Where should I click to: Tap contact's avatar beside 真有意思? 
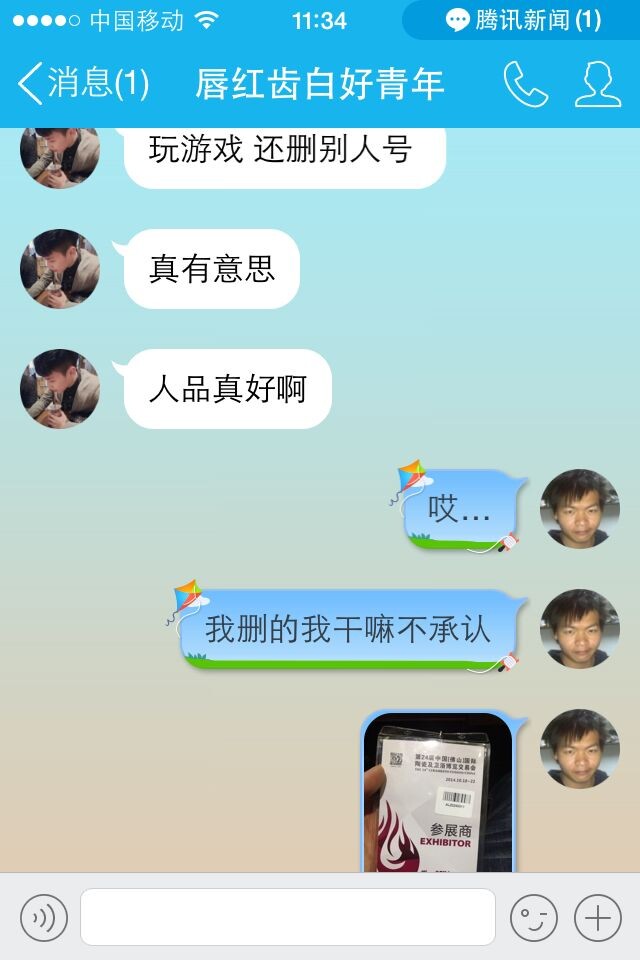(60, 269)
